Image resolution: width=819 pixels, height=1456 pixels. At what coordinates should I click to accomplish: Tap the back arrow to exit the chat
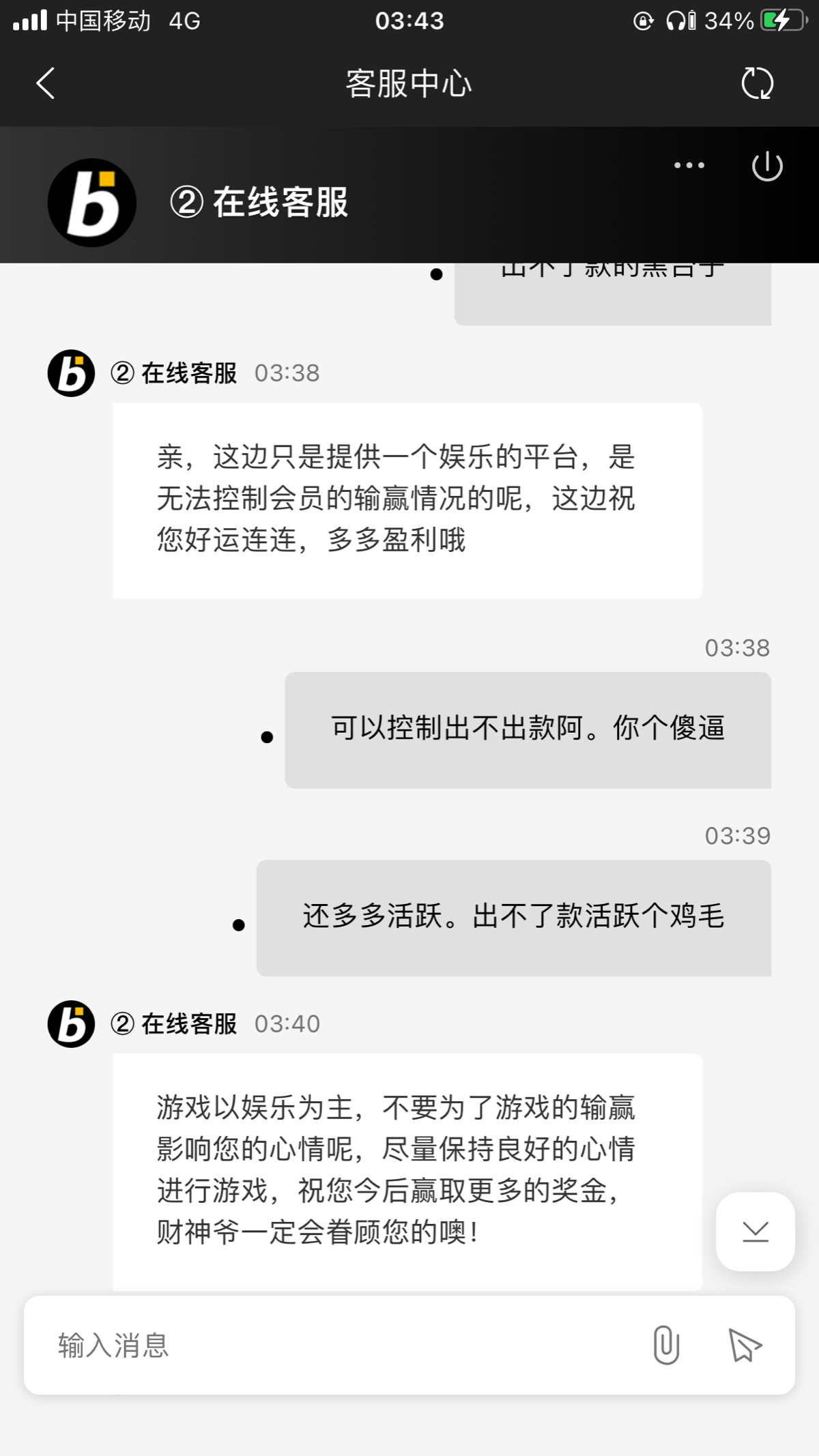tap(44, 83)
